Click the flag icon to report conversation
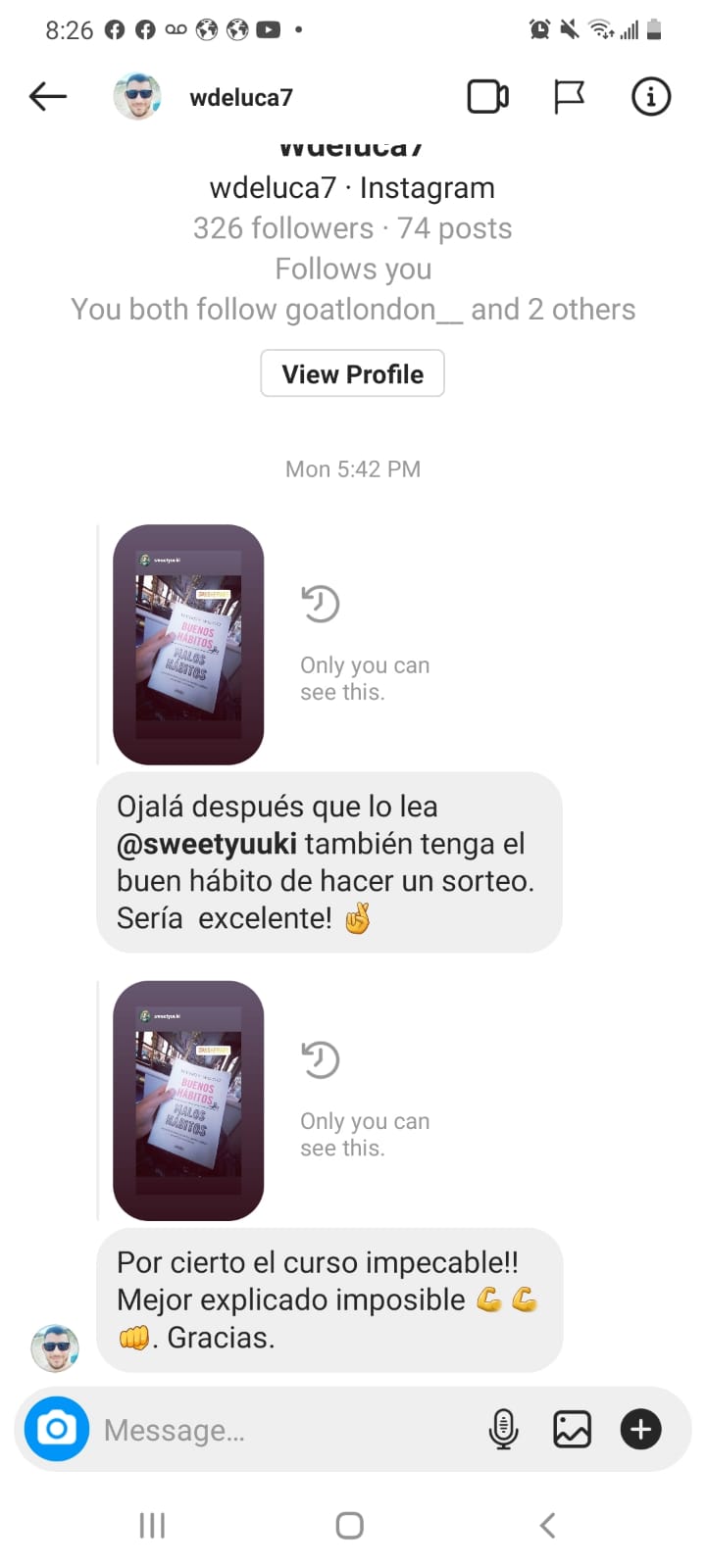The image size is (706, 1568). click(x=569, y=96)
